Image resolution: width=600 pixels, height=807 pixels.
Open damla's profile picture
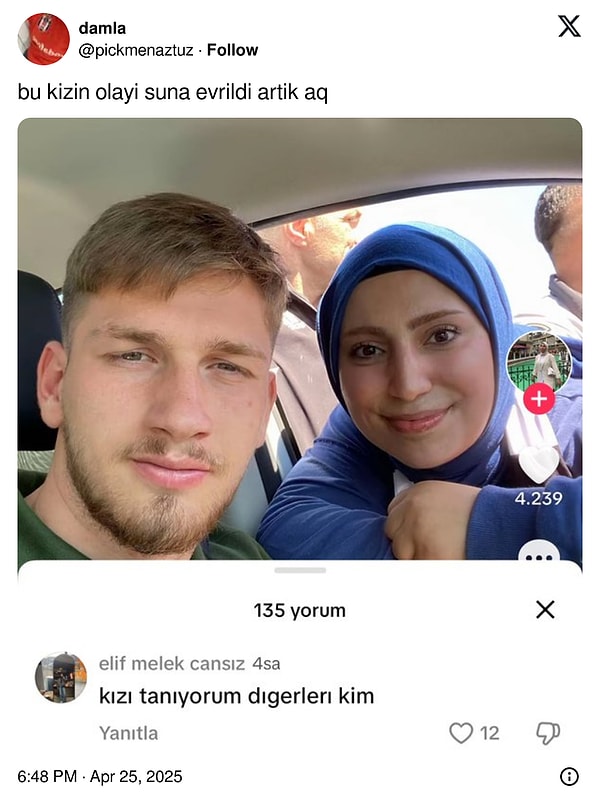point(44,39)
